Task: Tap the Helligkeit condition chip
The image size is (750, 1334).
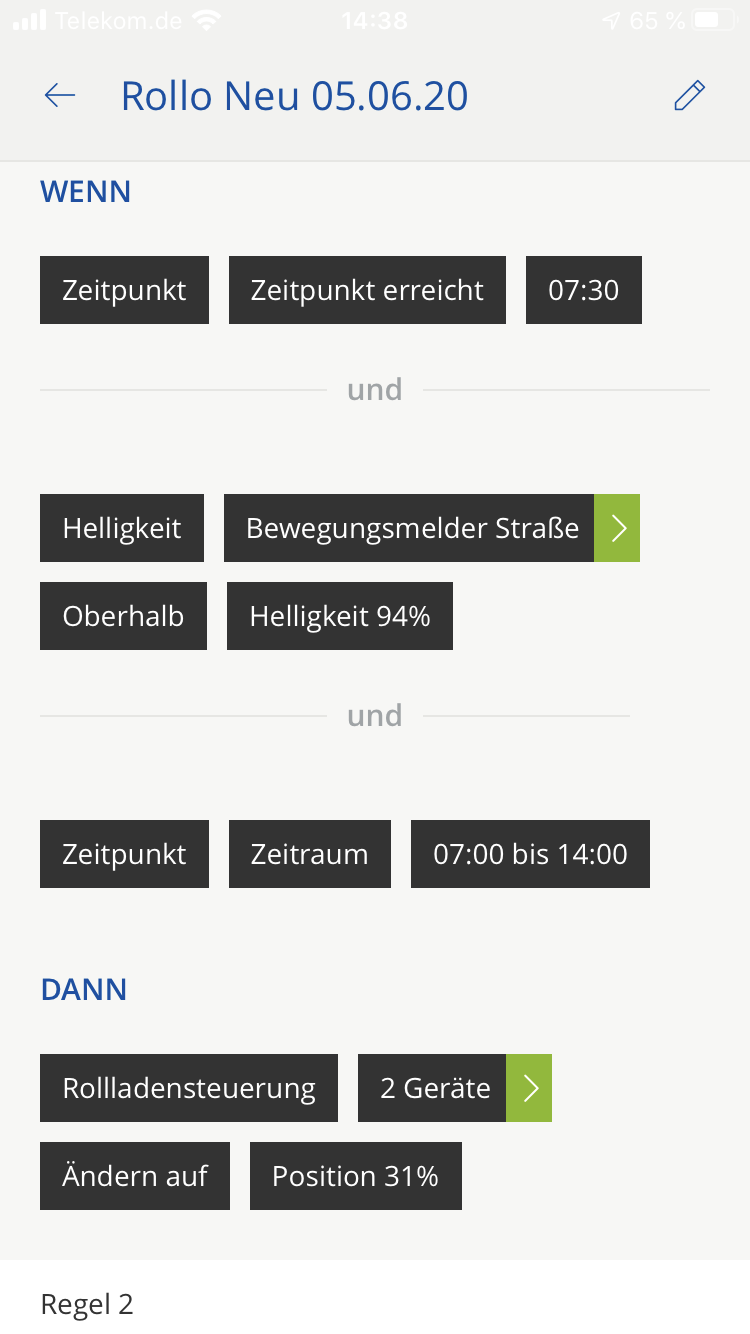Action: (x=122, y=528)
